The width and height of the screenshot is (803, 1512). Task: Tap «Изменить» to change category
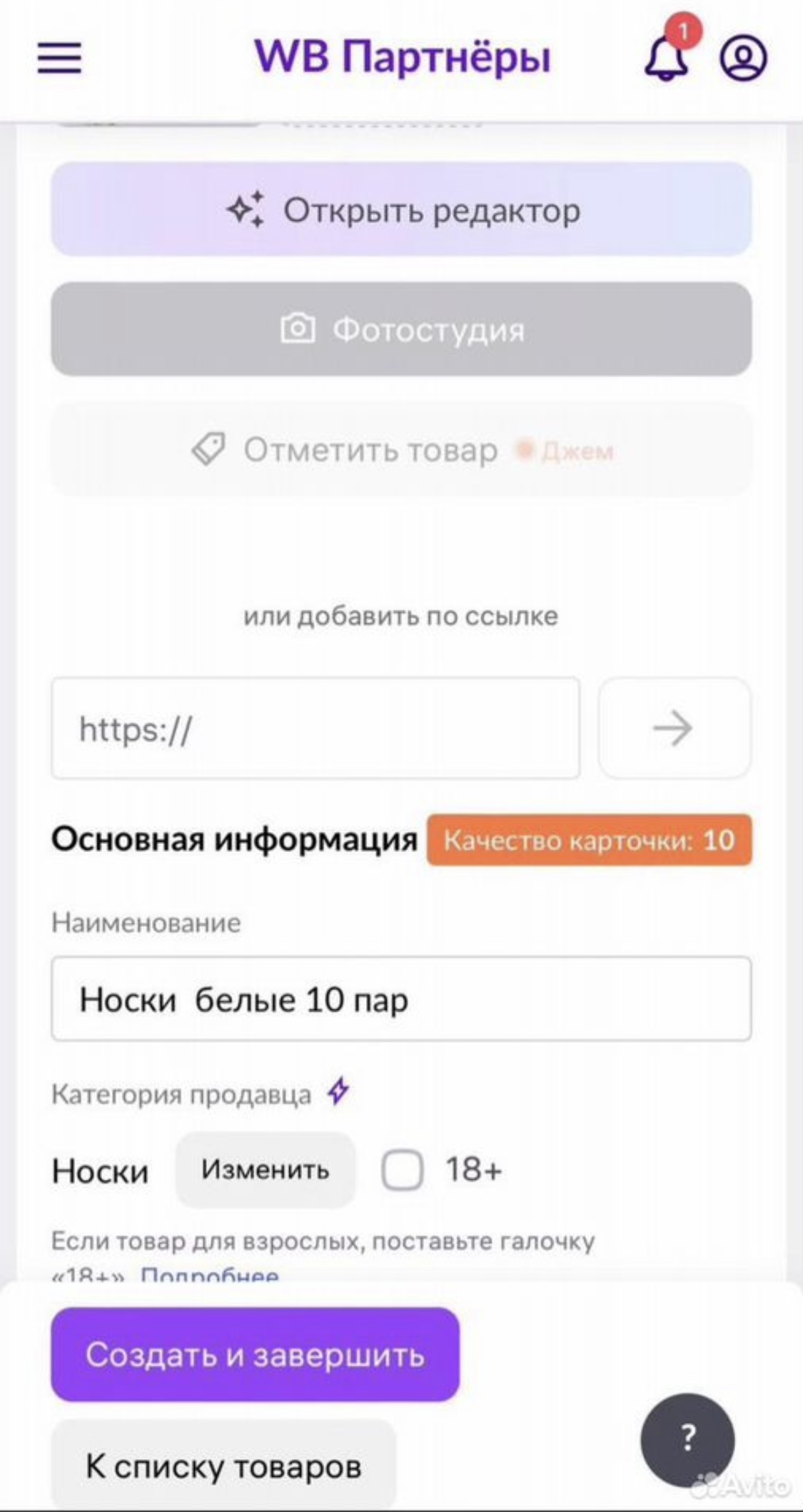[x=265, y=1170]
